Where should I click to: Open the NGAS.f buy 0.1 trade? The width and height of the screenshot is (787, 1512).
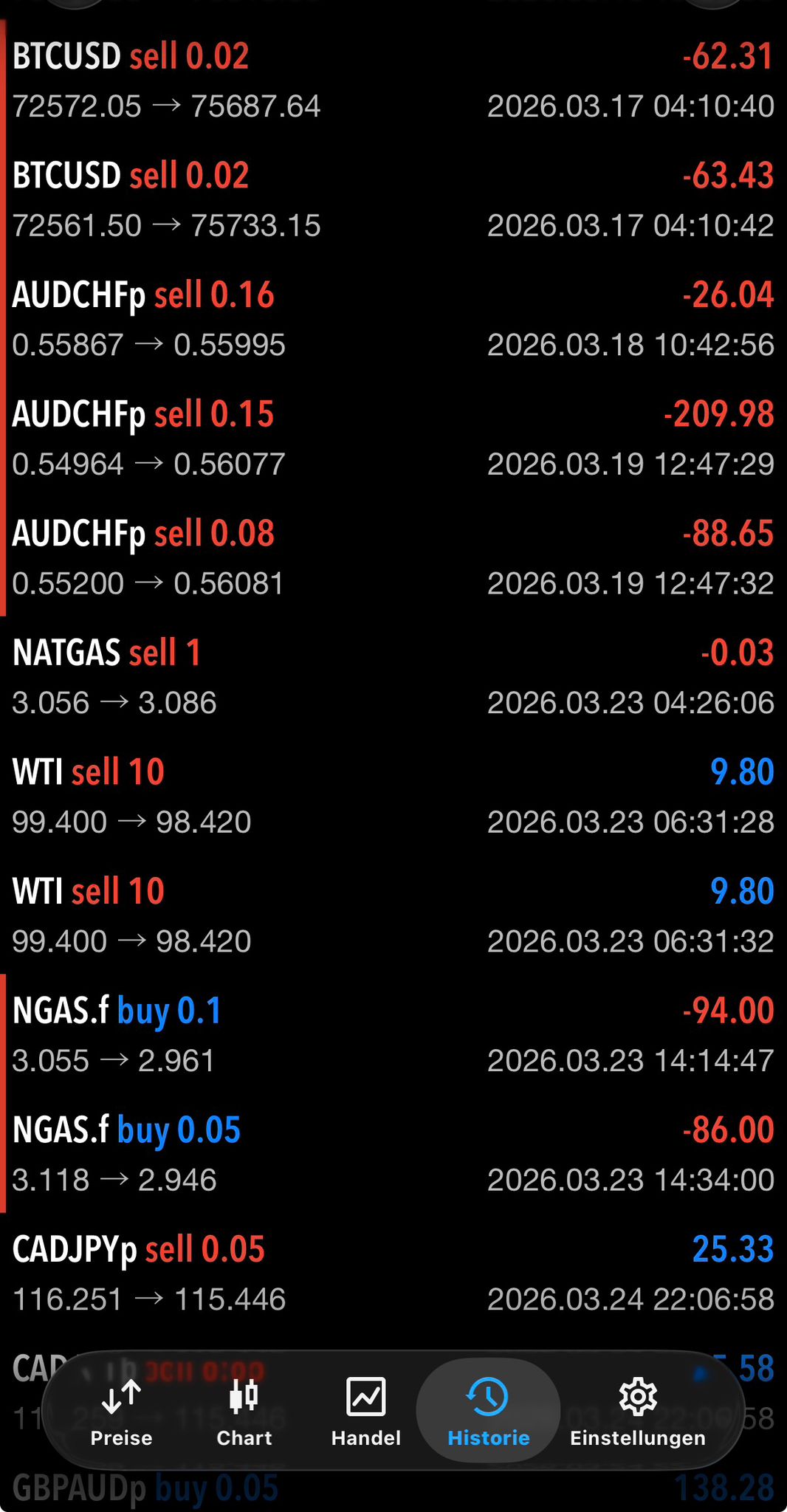coord(393,1035)
